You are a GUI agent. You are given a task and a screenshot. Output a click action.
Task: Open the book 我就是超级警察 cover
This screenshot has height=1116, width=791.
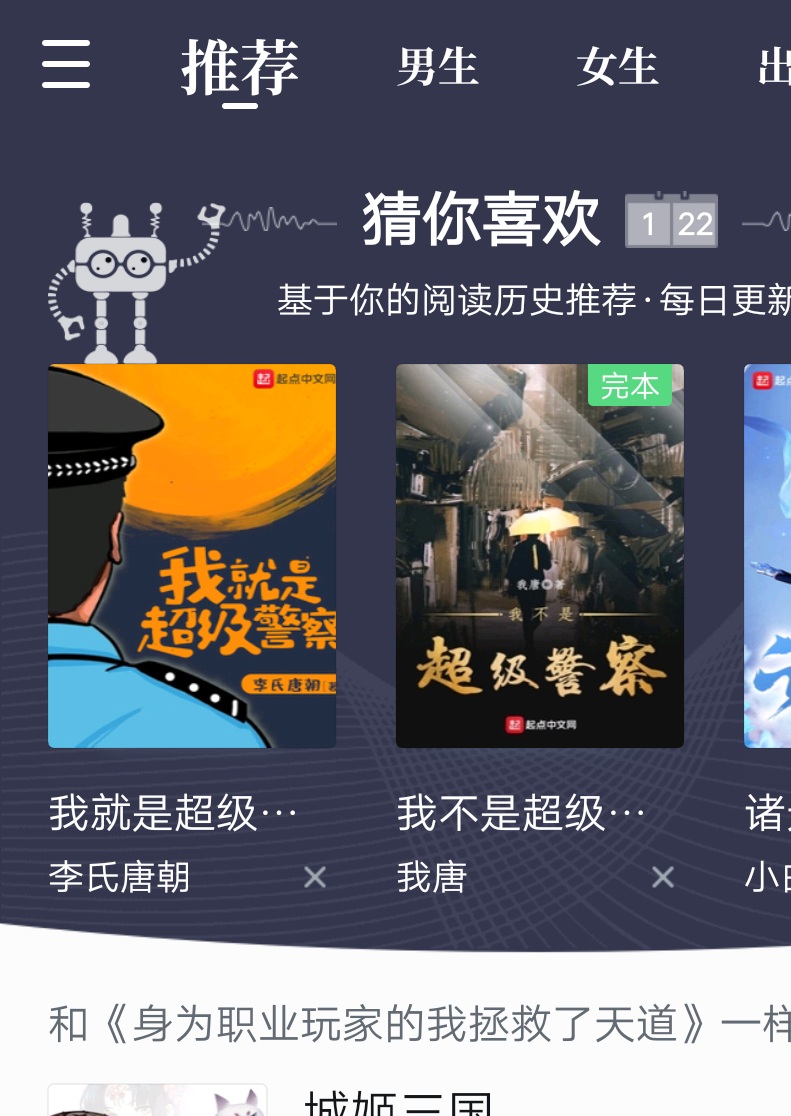192,555
